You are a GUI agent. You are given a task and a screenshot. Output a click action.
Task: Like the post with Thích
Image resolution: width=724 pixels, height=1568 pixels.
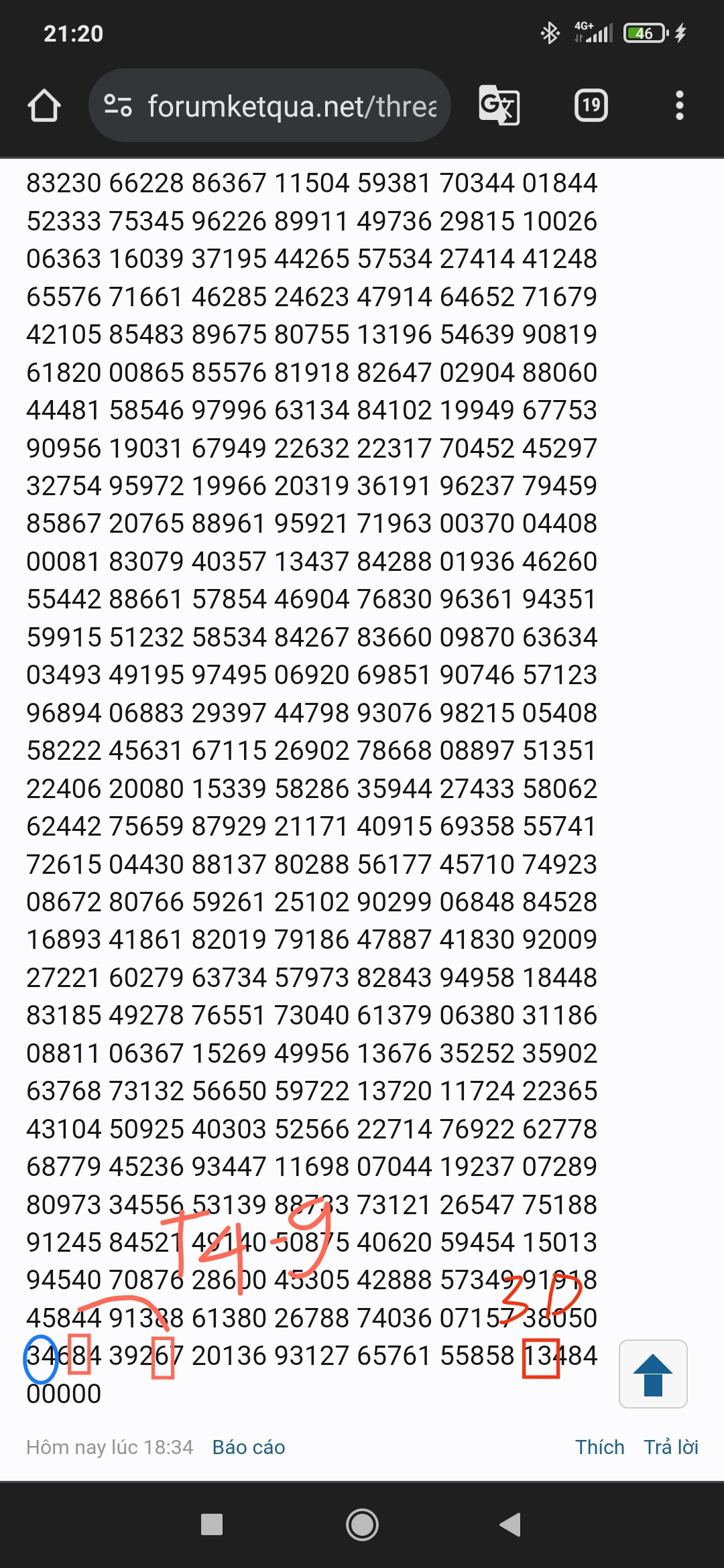[x=599, y=1447]
